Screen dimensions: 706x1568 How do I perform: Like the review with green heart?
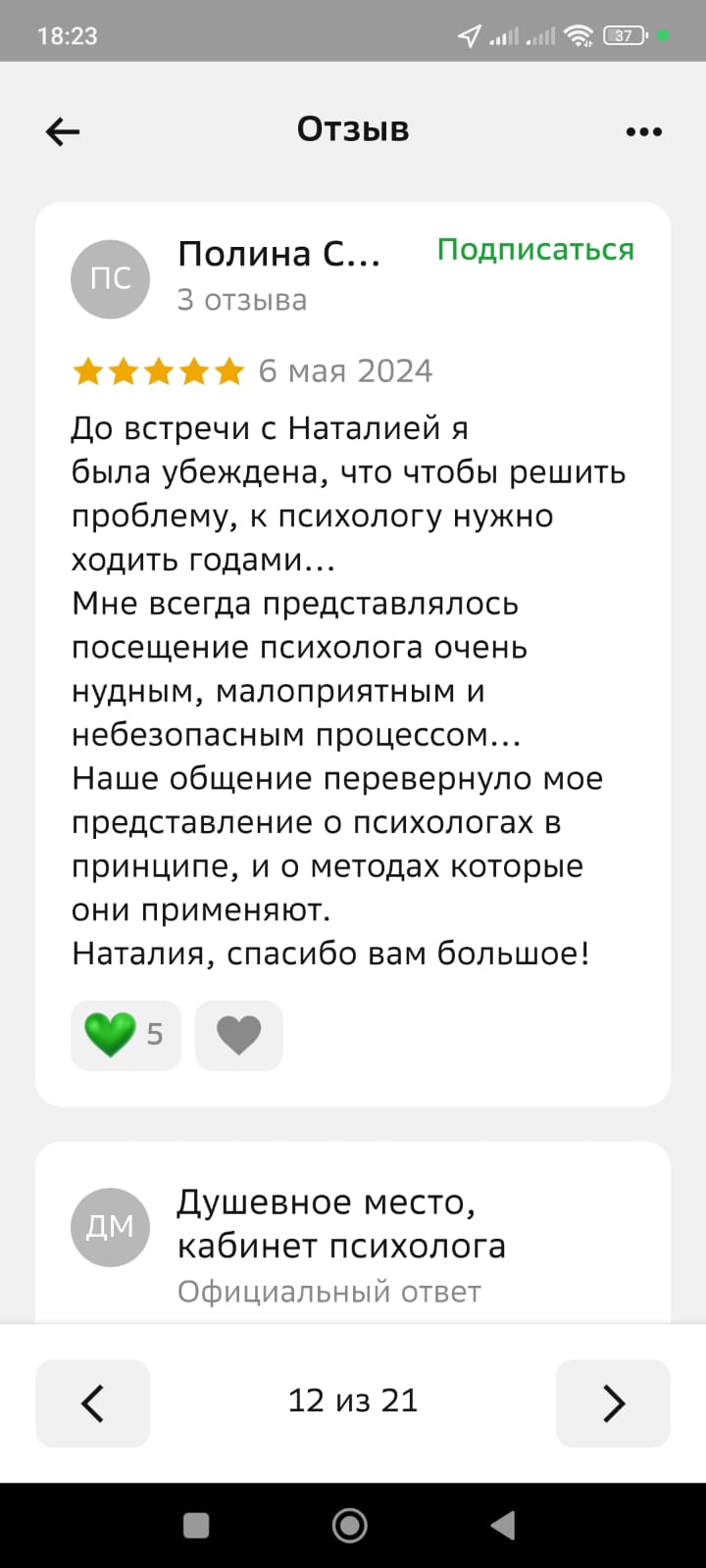(126, 1035)
